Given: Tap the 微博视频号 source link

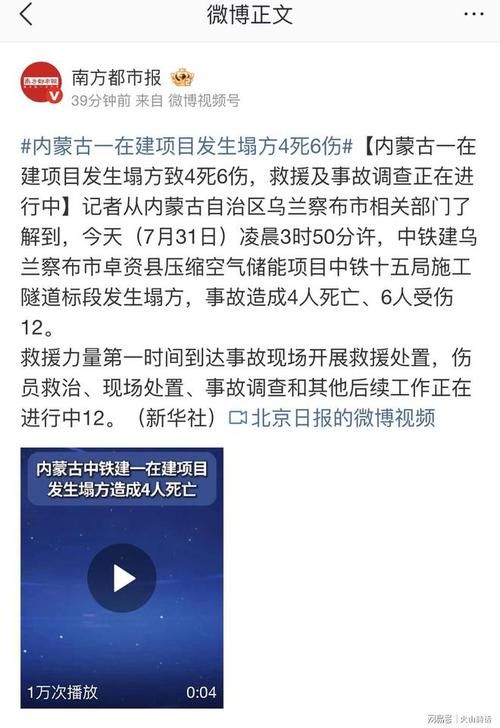Looking at the screenshot, I should (204, 100).
